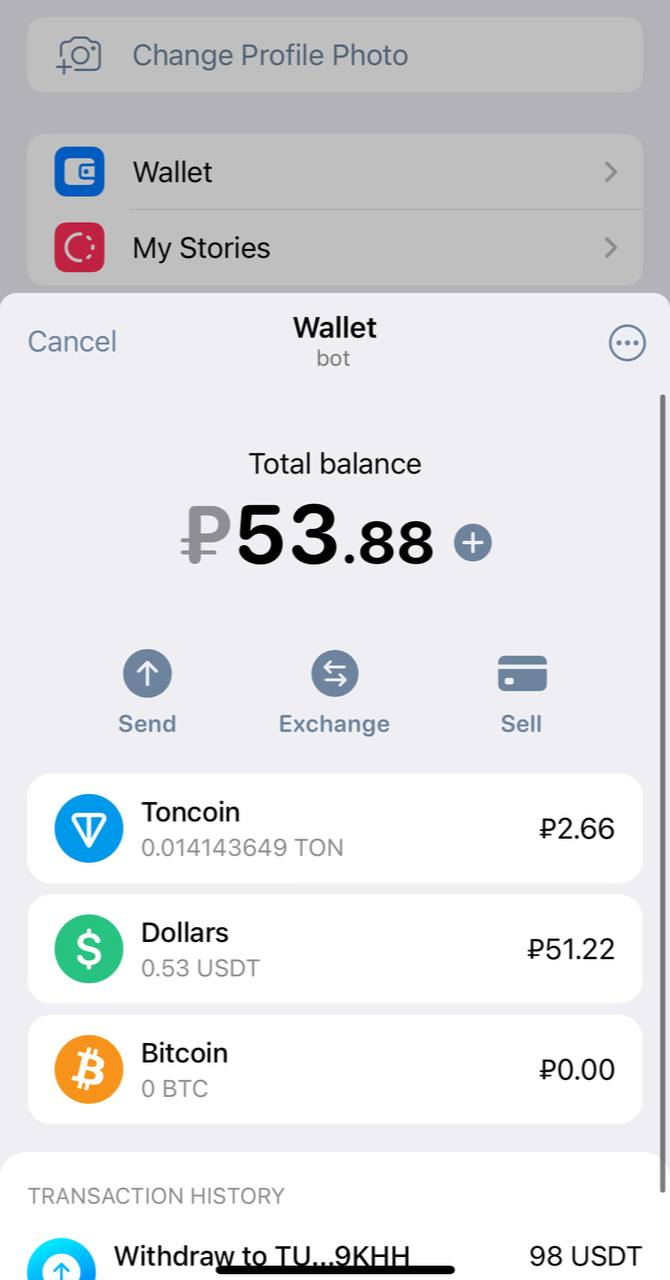Choose the Sell action

click(x=521, y=692)
